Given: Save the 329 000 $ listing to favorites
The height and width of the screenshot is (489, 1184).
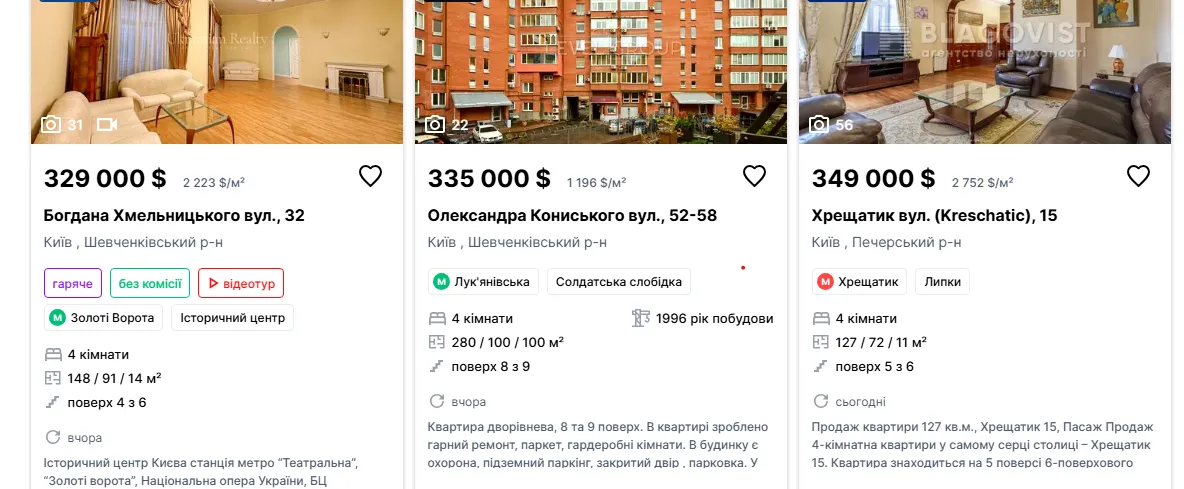Looking at the screenshot, I should [370, 176].
